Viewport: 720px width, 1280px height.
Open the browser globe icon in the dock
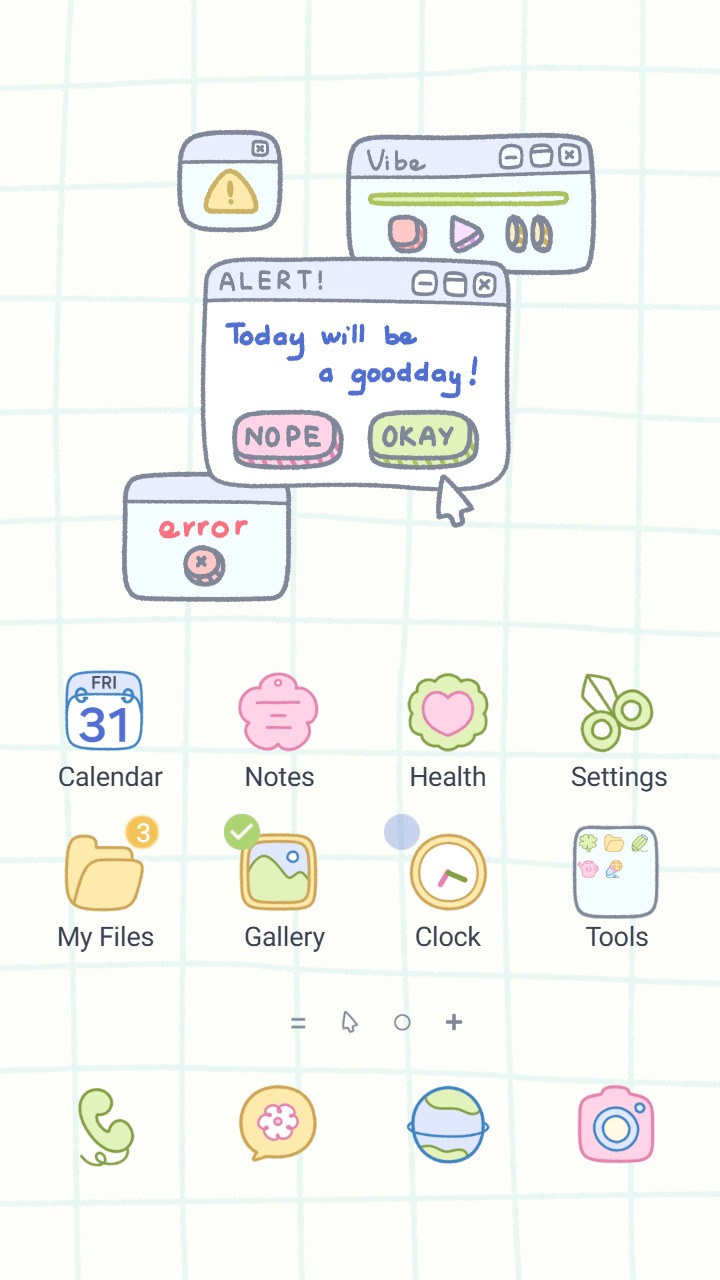tap(448, 1123)
